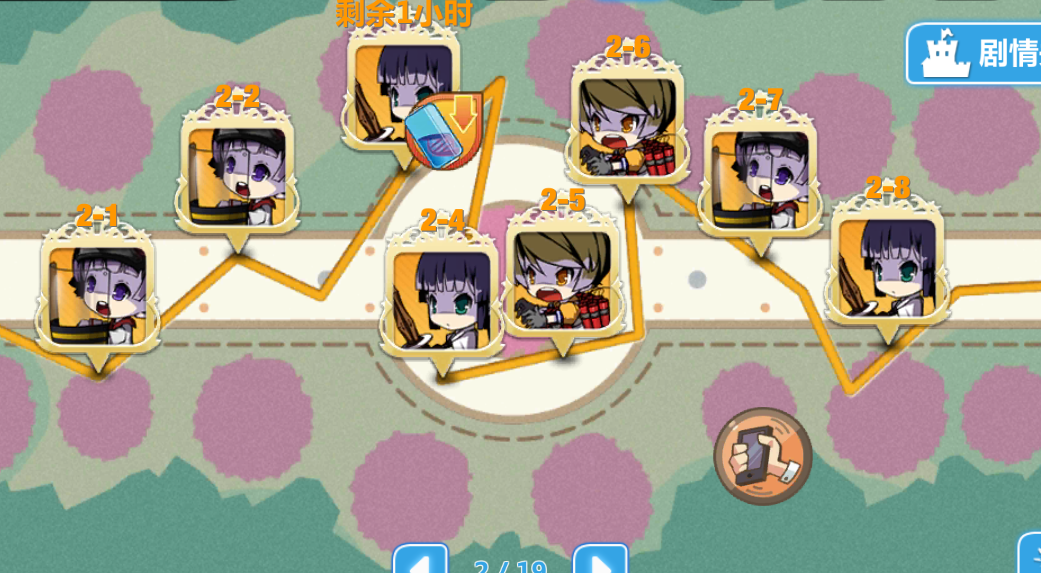Open the 剧情 story button
The image size is (1041, 573).
point(975,54)
